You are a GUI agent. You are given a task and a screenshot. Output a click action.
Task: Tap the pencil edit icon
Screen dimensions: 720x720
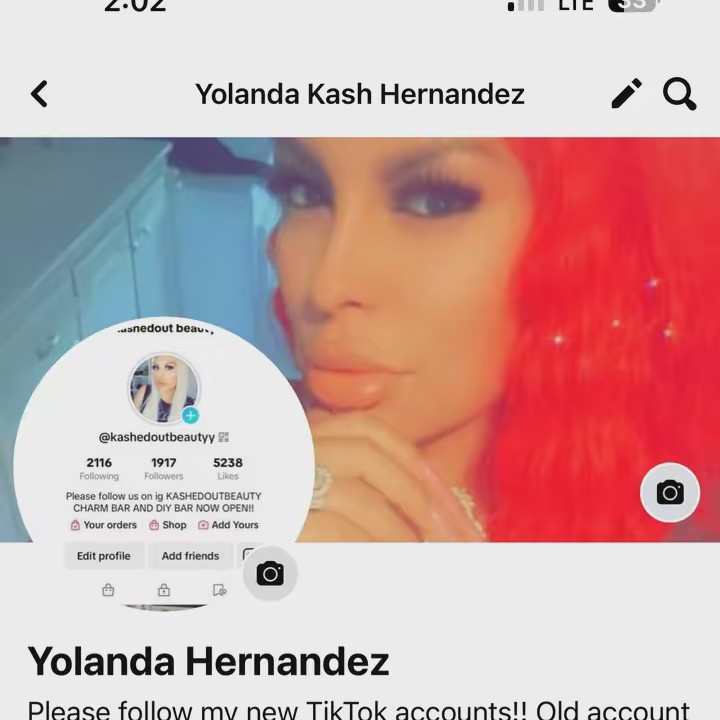(627, 95)
